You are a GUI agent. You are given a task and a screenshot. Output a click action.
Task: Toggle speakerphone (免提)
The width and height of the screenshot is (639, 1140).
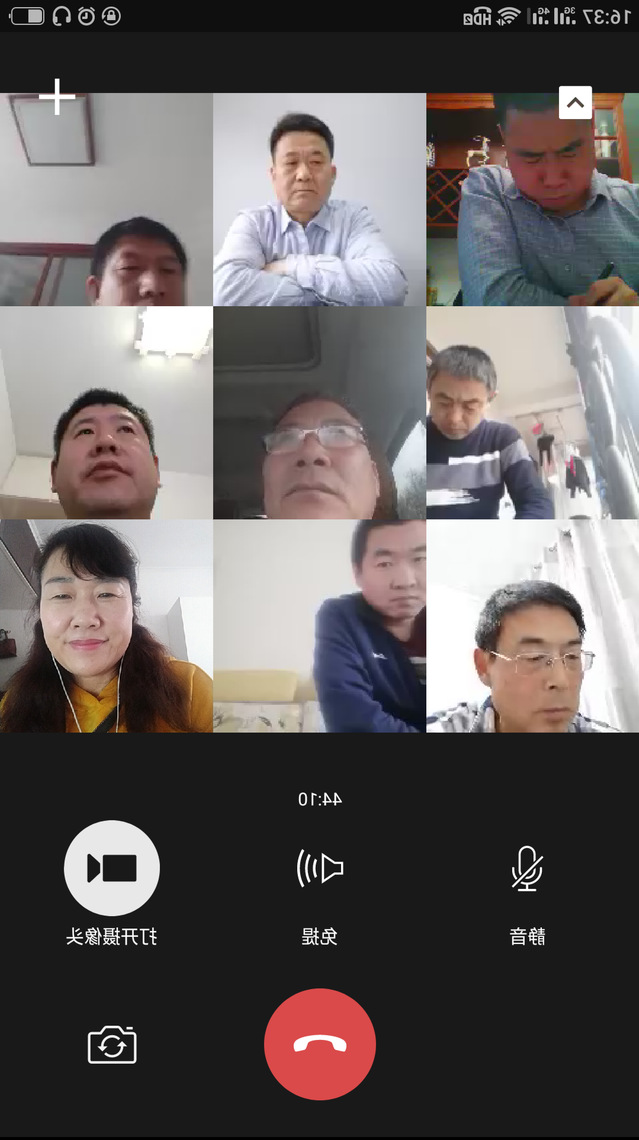click(x=320, y=868)
